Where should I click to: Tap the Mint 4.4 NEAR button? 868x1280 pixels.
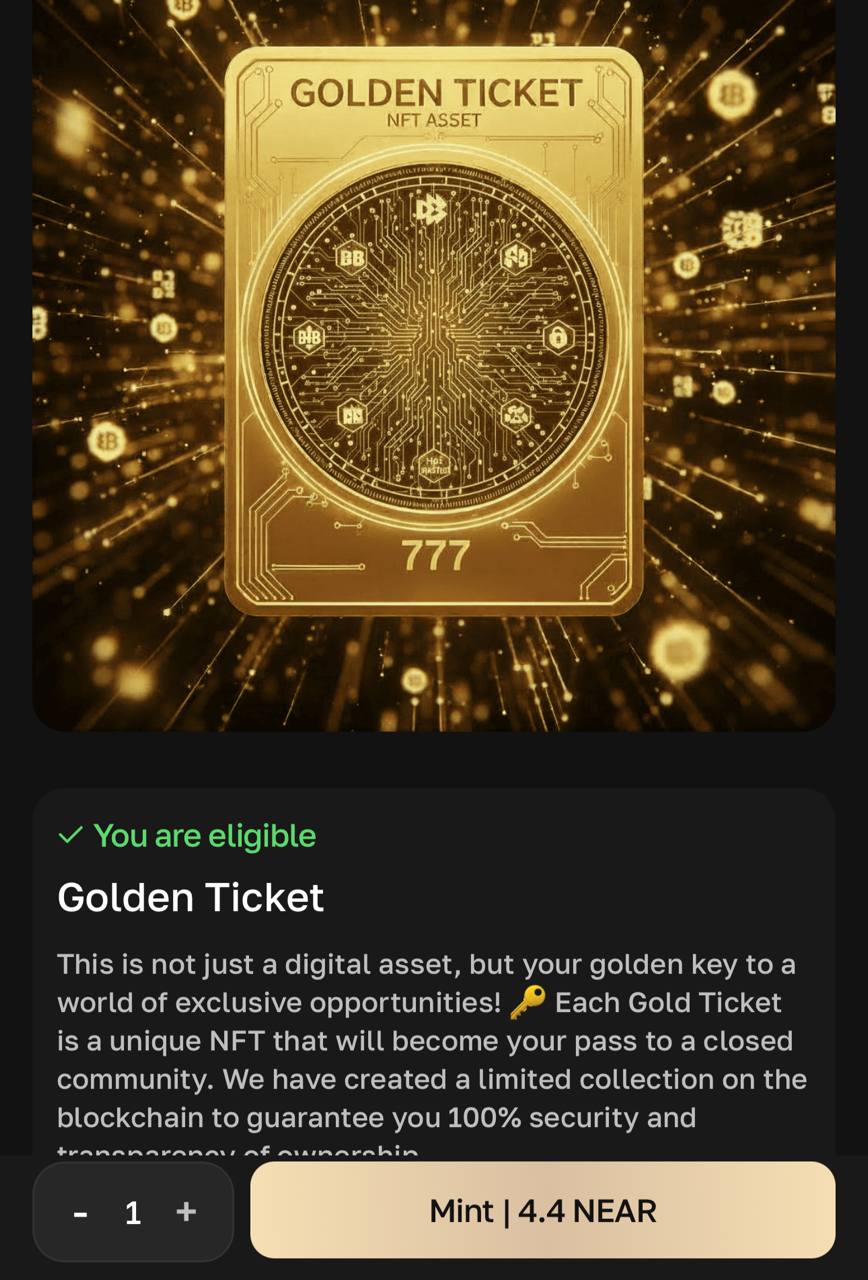point(542,1210)
